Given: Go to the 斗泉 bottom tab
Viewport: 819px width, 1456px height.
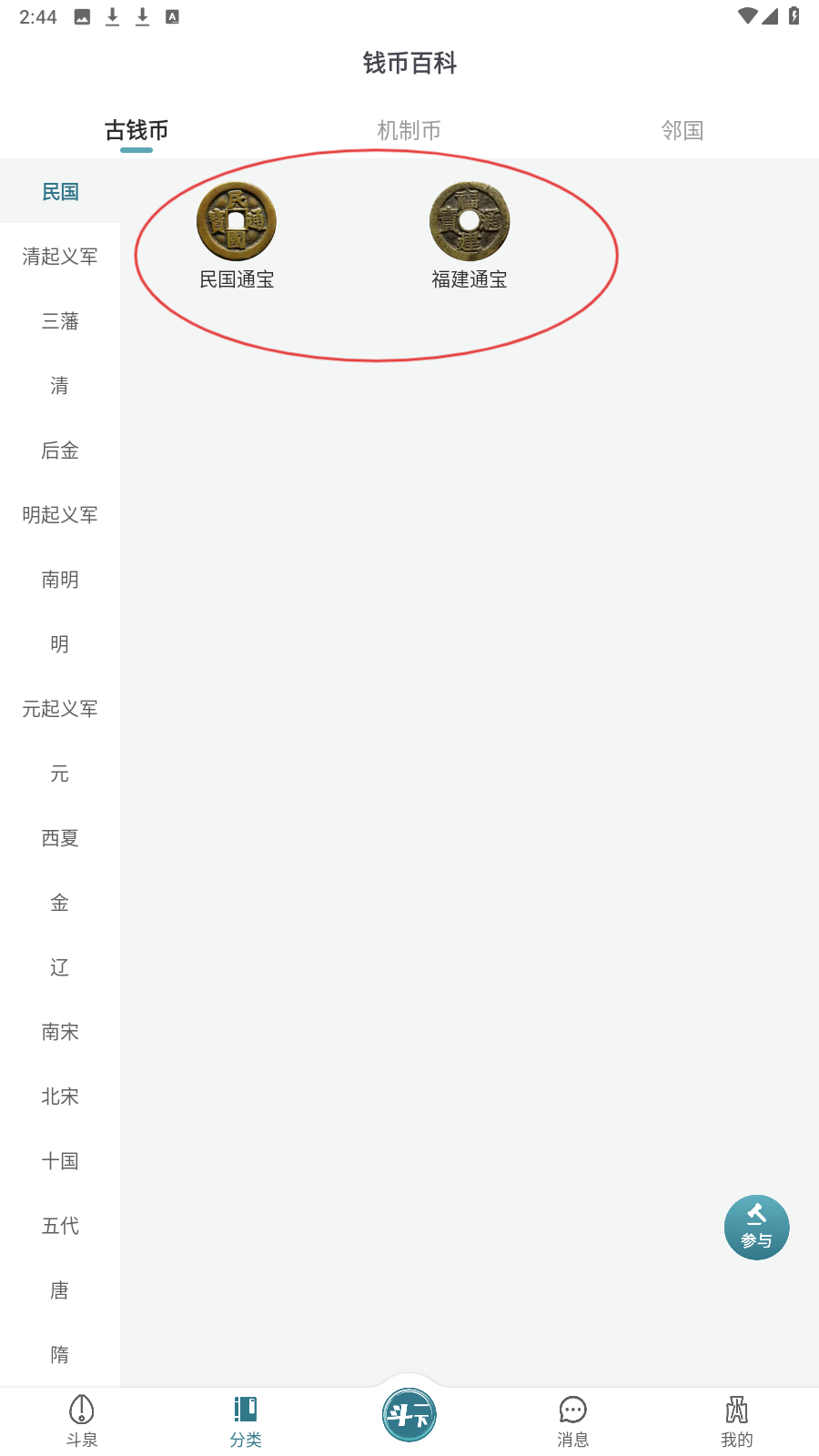Looking at the screenshot, I should pos(82,1421).
